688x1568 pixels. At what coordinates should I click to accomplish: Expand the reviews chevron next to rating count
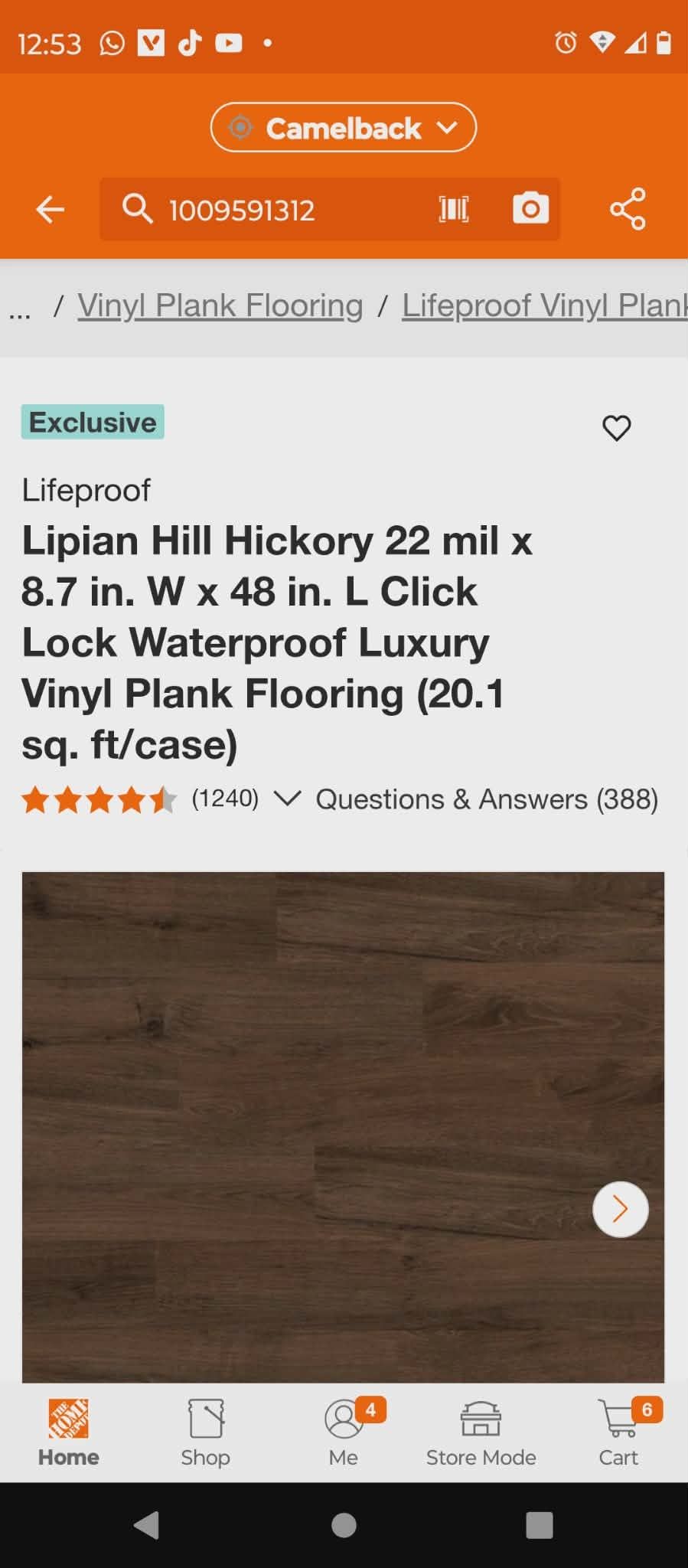point(288,799)
